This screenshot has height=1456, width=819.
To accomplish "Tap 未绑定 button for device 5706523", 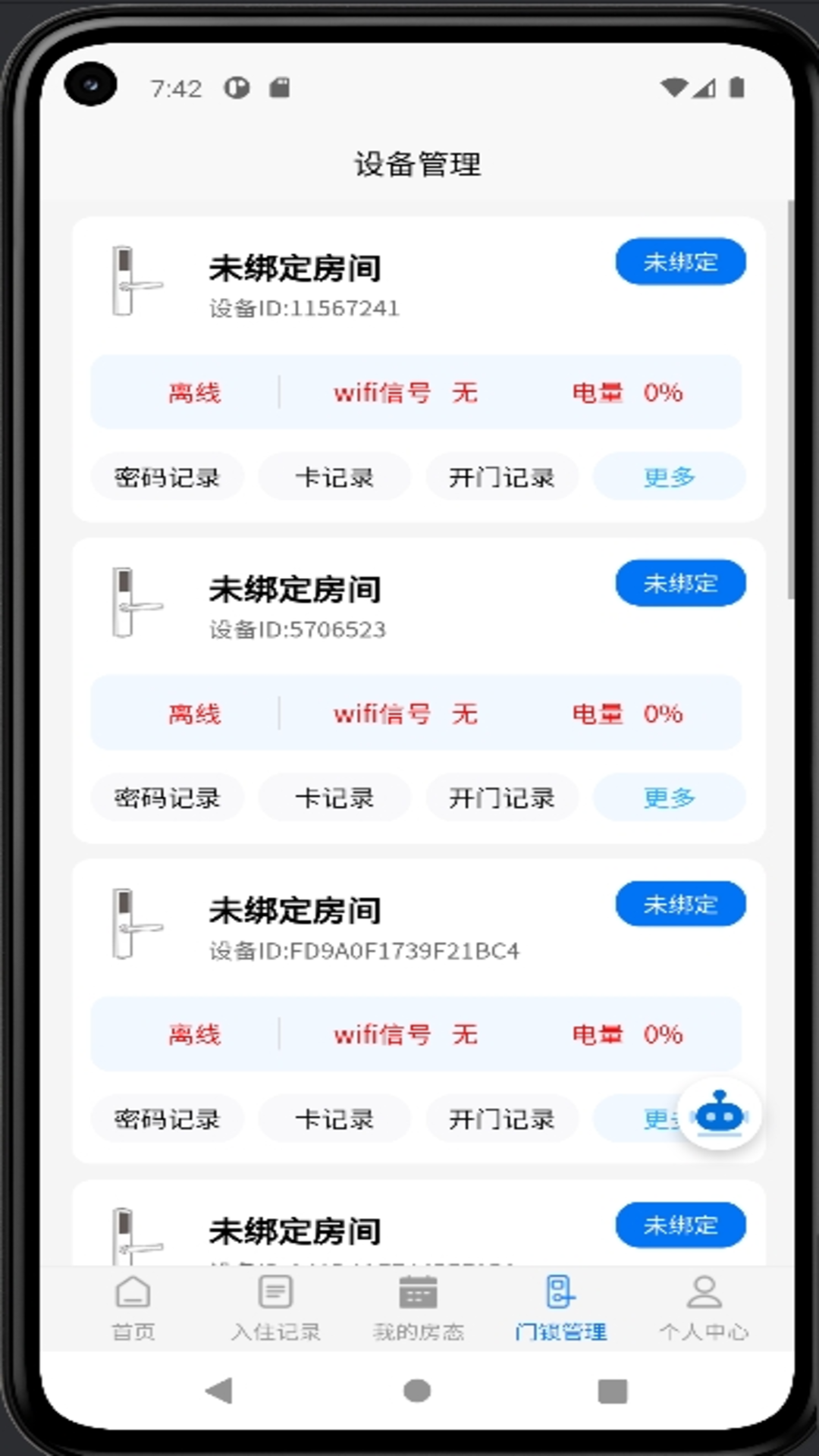I will (680, 583).
